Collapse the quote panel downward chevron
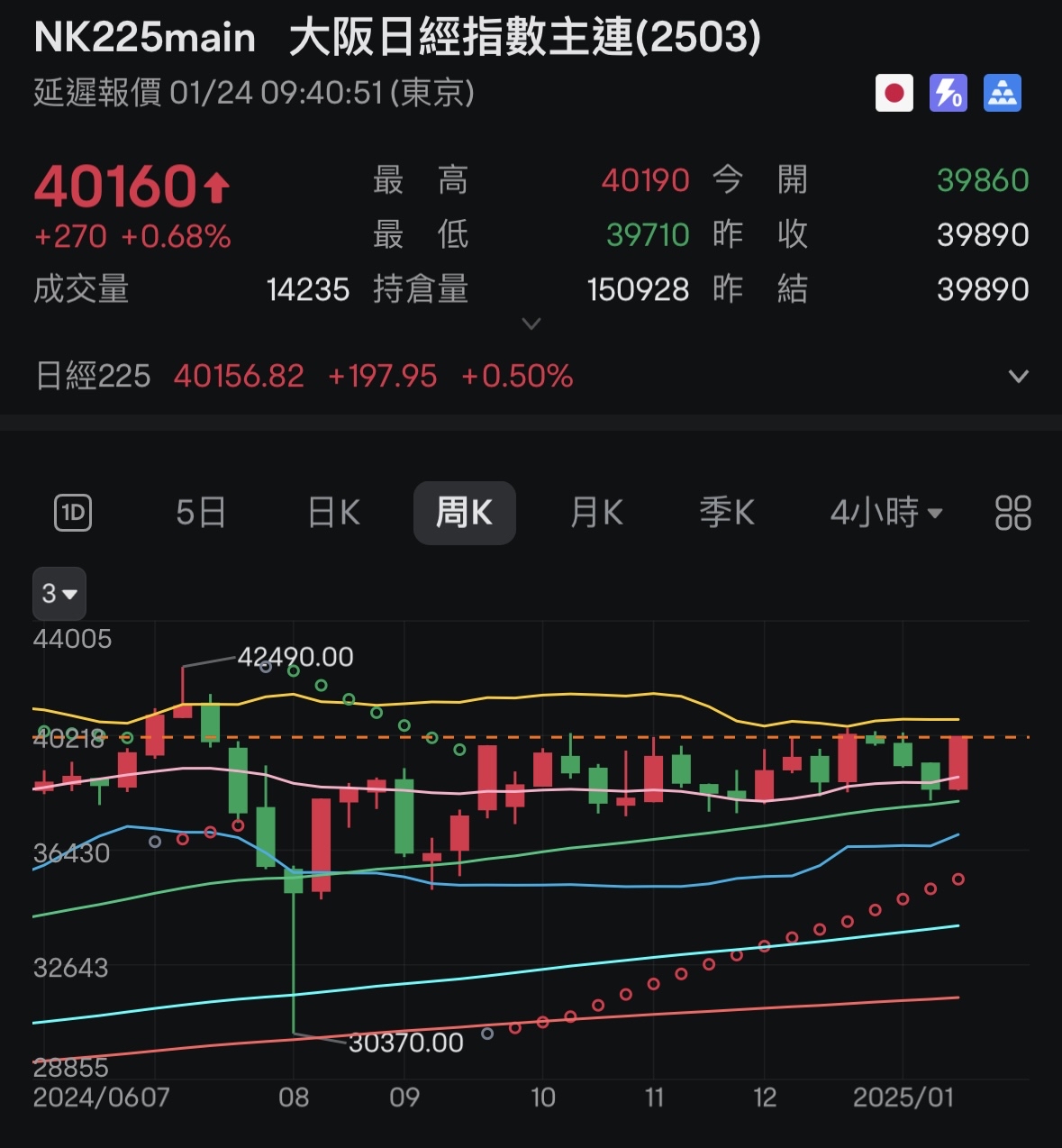 (x=531, y=323)
